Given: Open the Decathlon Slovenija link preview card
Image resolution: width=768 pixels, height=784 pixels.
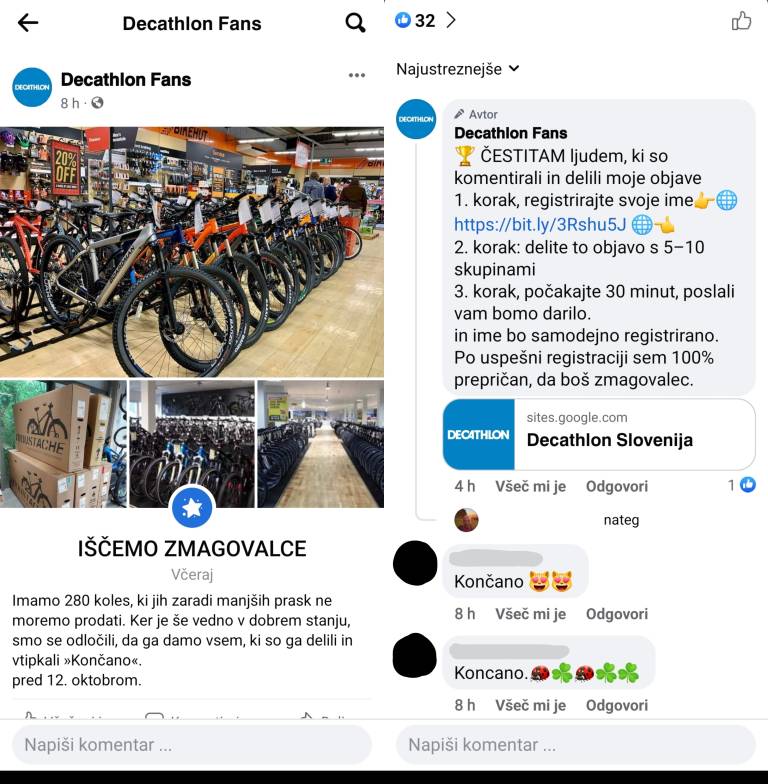Looking at the screenshot, I should pos(599,435).
